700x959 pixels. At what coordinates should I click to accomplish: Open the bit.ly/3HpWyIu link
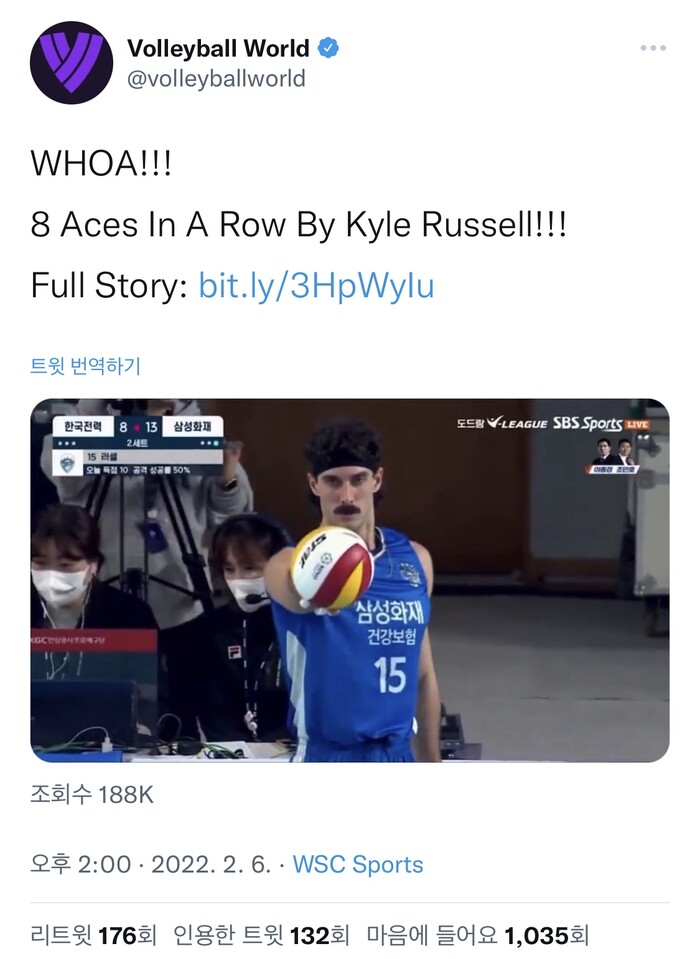[316, 285]
